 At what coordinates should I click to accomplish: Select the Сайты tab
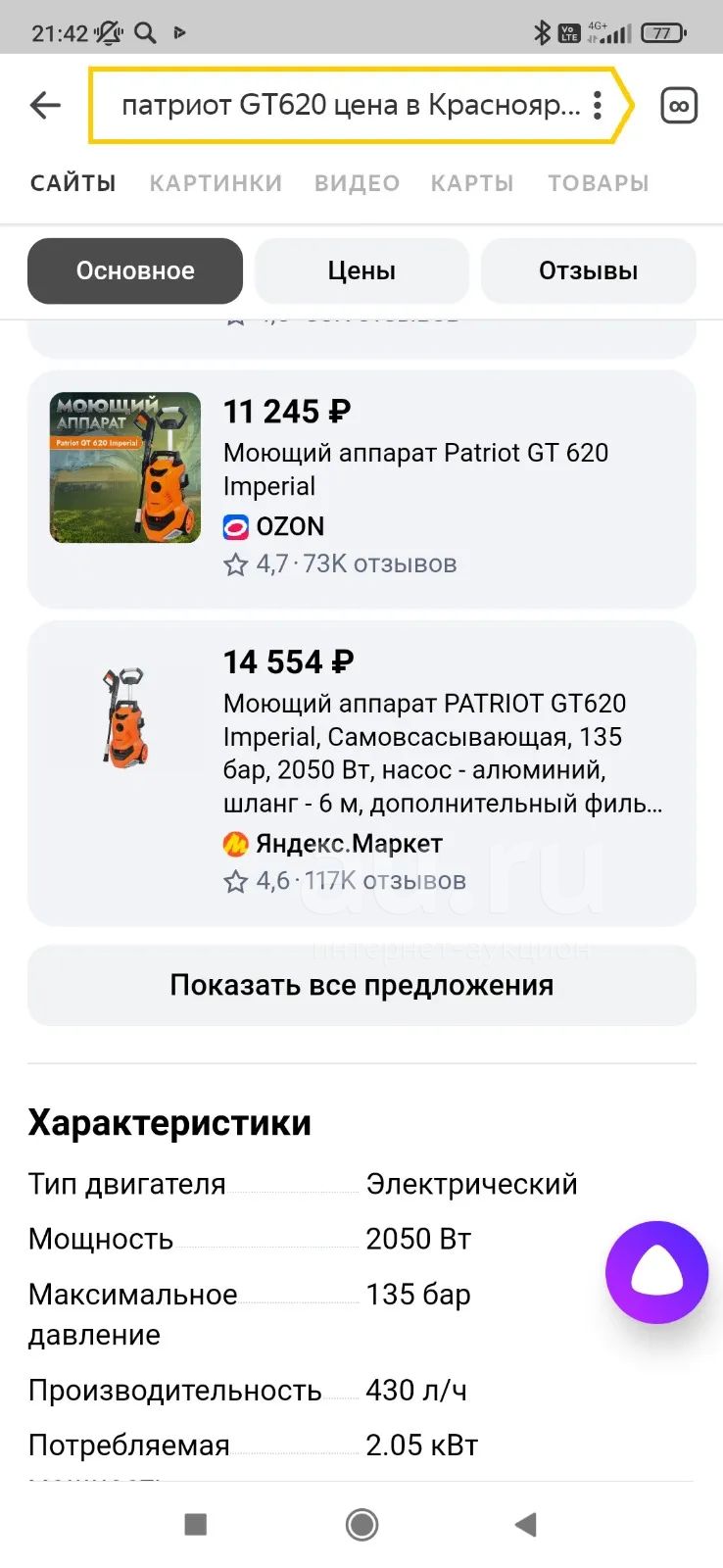coord(73,183)
